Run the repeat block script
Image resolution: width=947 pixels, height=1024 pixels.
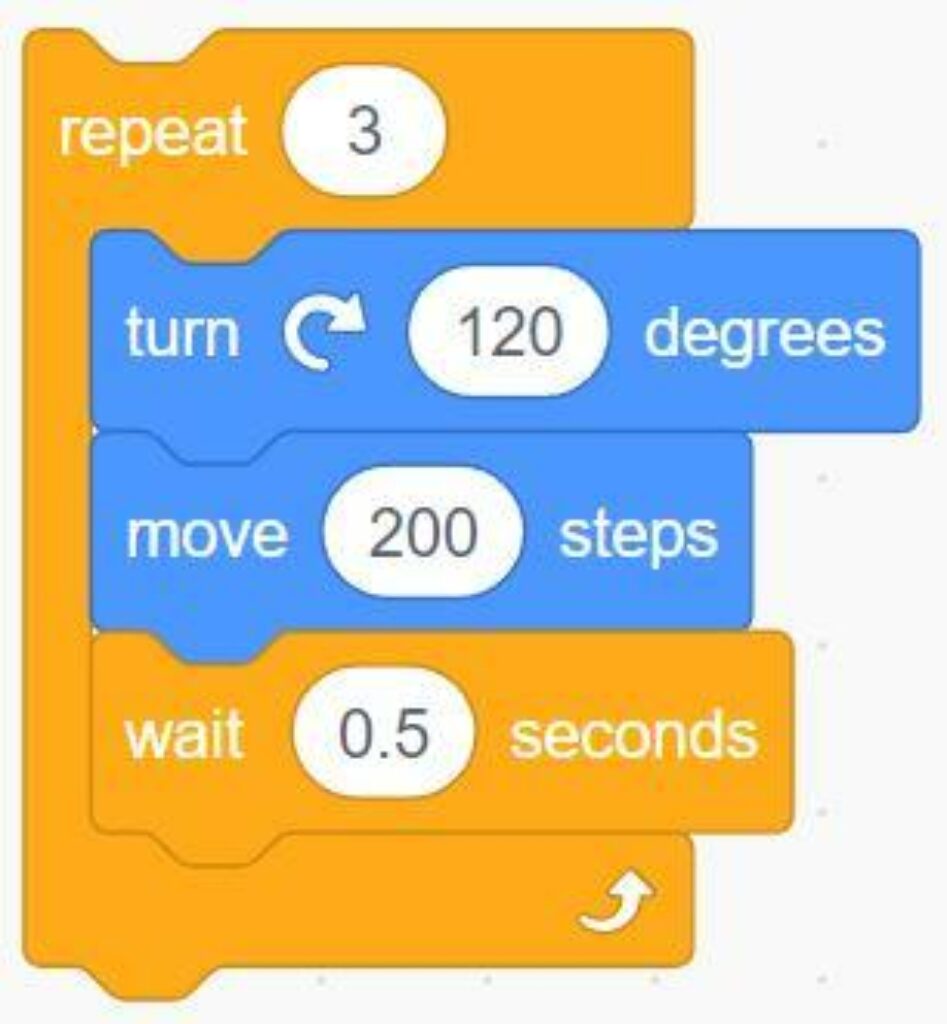click(x=150, y=133)
